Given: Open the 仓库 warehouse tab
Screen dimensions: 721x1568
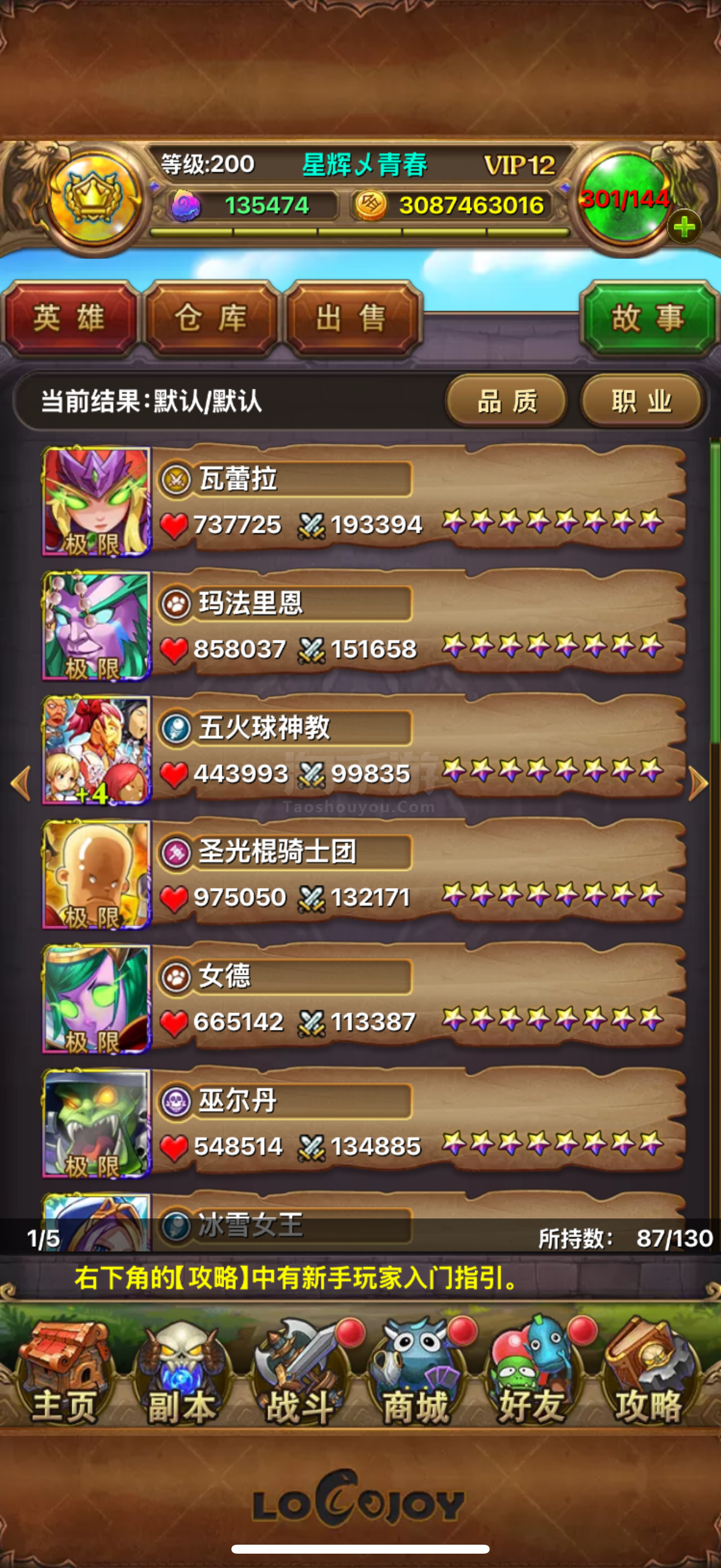Looking at the screenshot, I should tap(211, 318).
